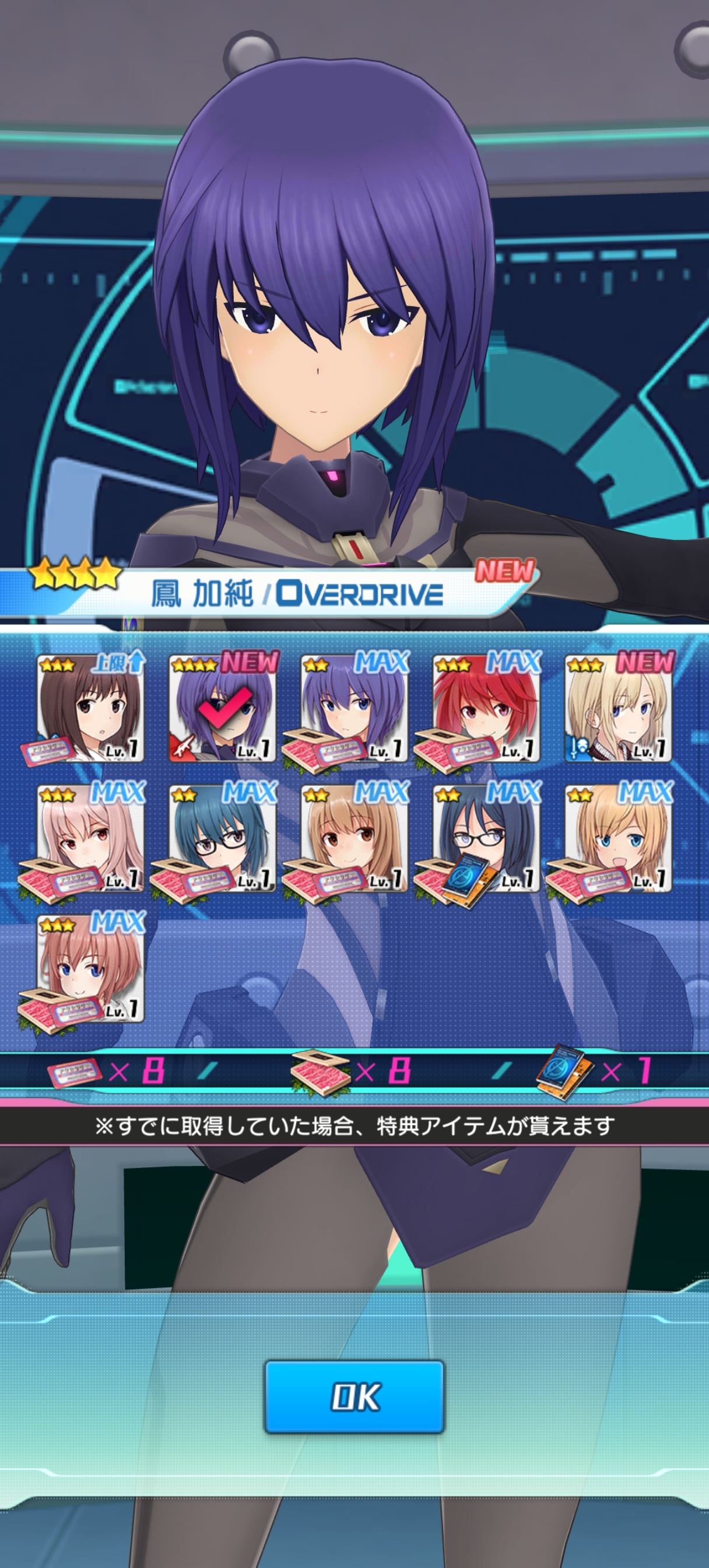The image size is (709, 1568).
Task: Open the light-brown-haired two-star MAX card
Action: (354, 838)
